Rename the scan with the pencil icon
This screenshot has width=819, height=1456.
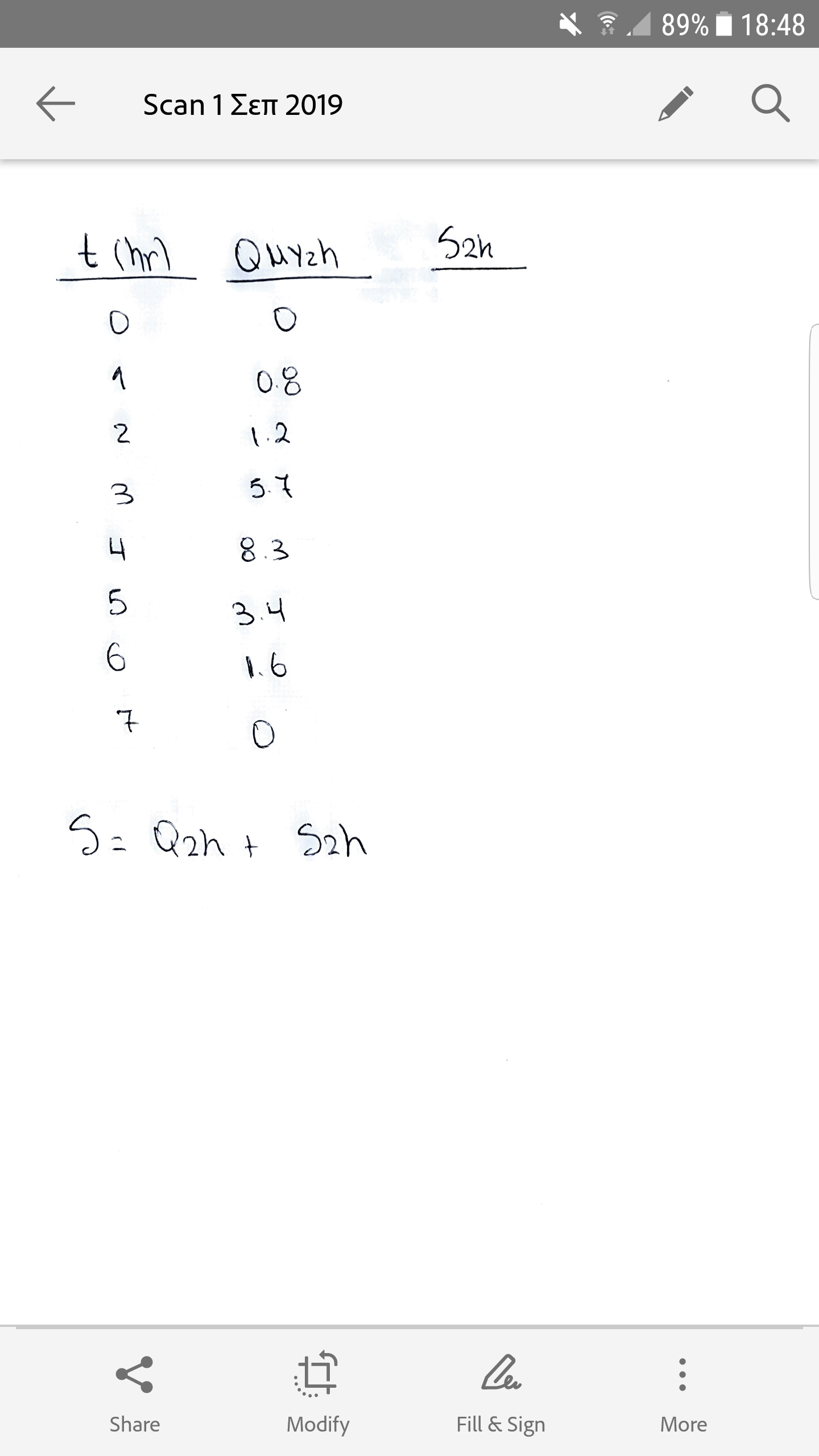(676, 104)
